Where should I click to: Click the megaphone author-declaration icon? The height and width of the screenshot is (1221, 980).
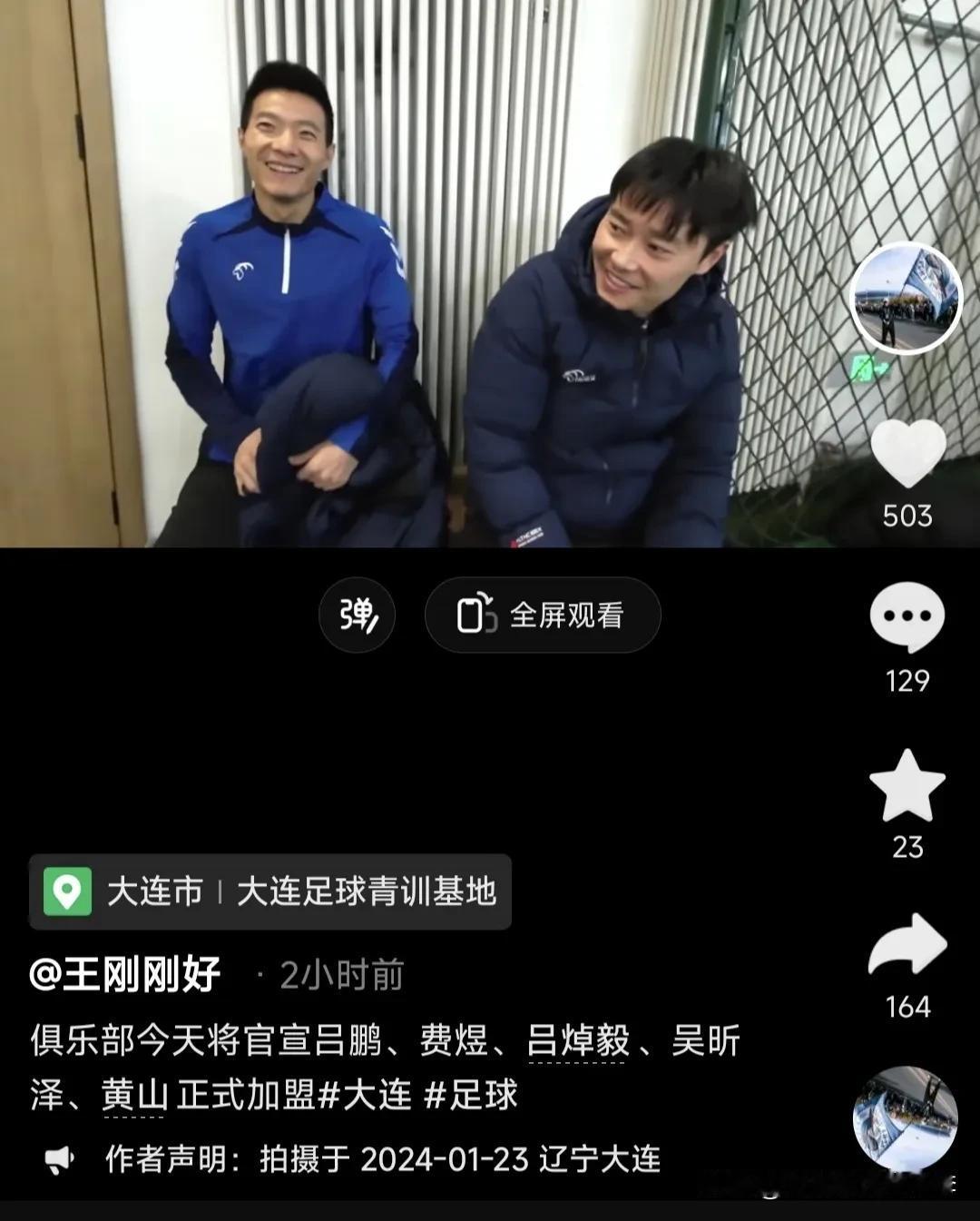pyautogui.click(x=56, y=1152)
